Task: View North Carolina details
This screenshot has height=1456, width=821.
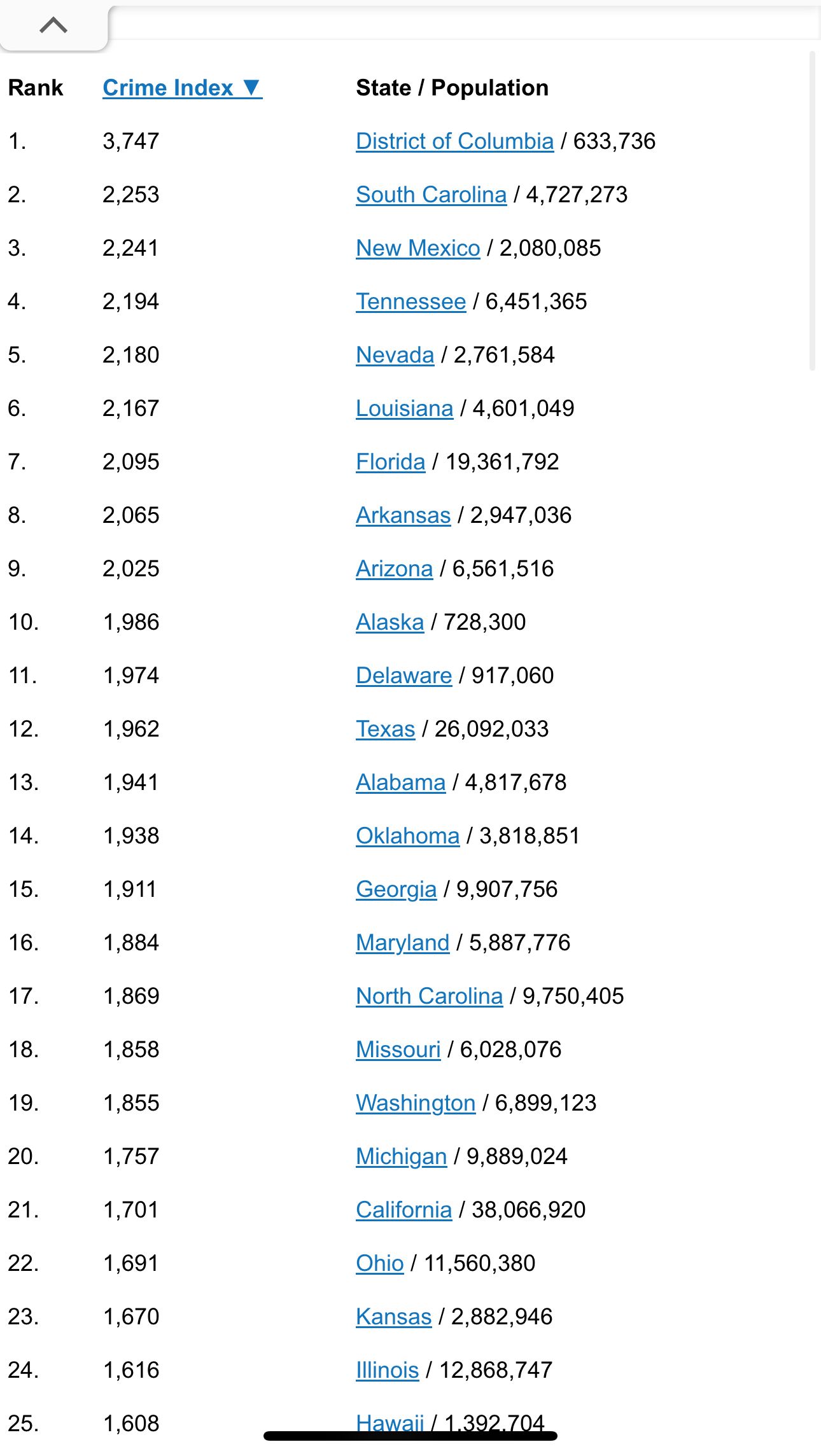Action: pyautogui.click(x=429, y=996)
